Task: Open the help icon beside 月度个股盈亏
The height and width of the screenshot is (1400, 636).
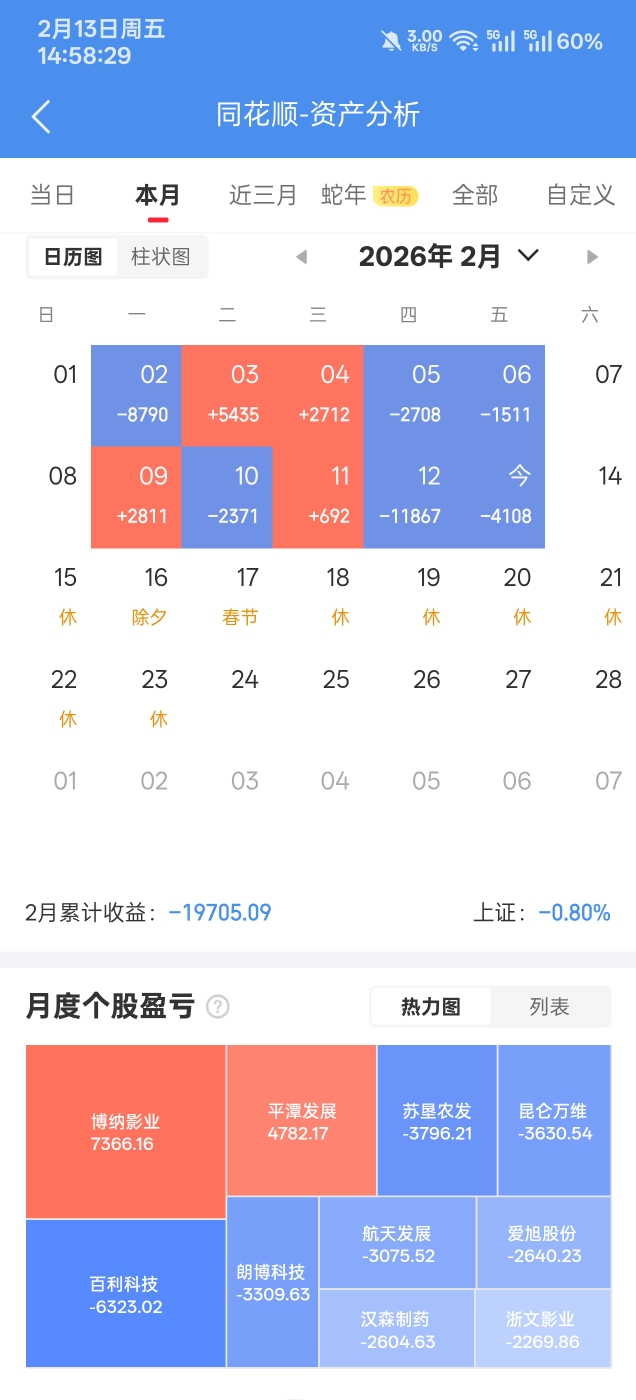Action: pyautogui.click(x=217, y=1007)
